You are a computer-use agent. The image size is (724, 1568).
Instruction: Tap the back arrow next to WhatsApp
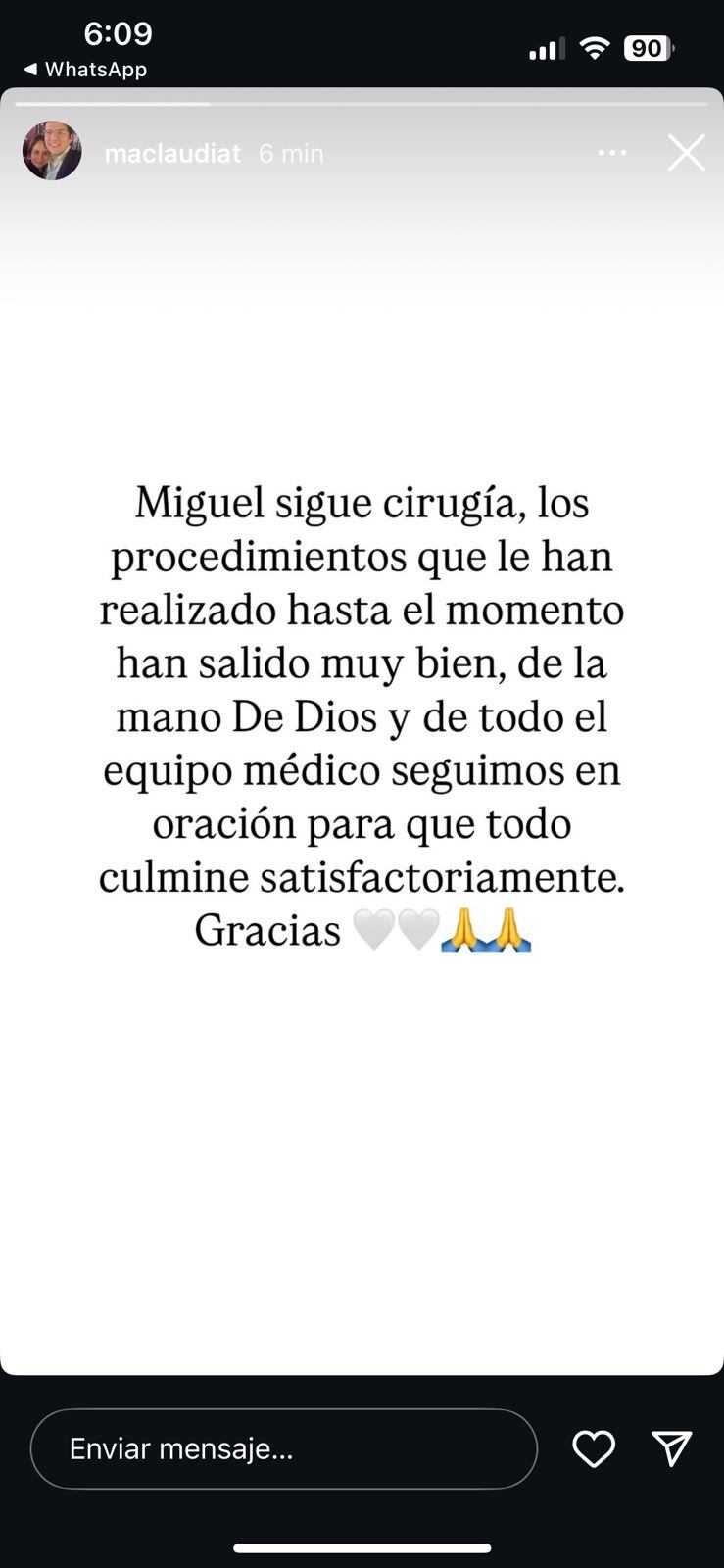tap(29, 69)
